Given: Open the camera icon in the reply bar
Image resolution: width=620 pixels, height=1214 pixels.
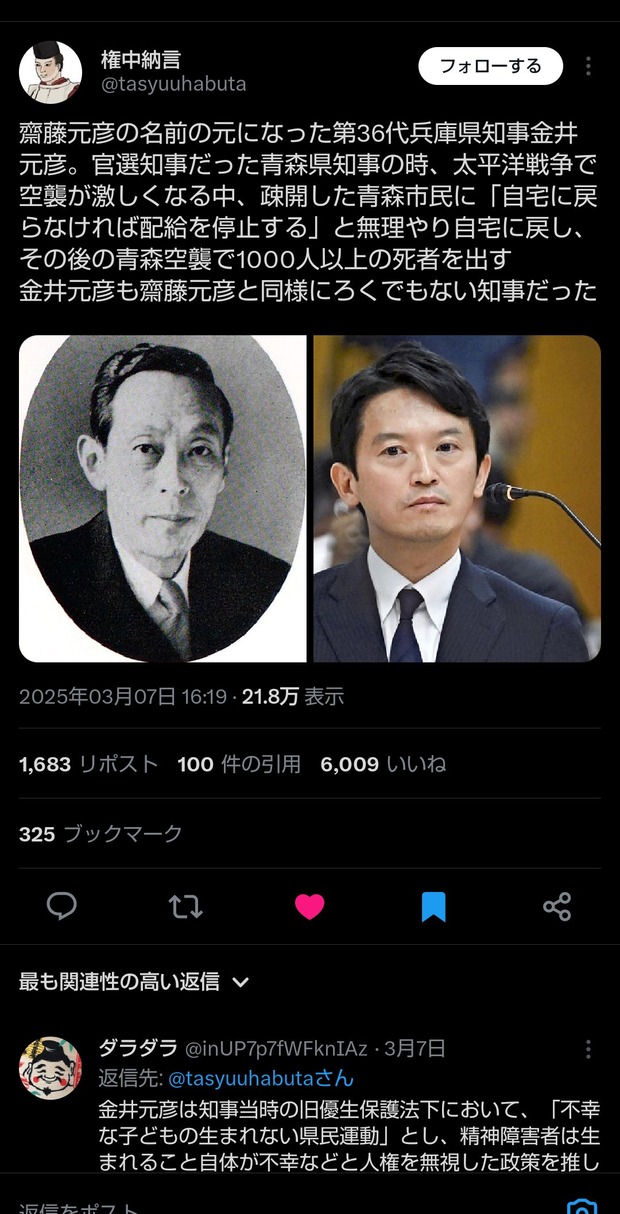Looking at the screenshot, I should point(583,1204).
